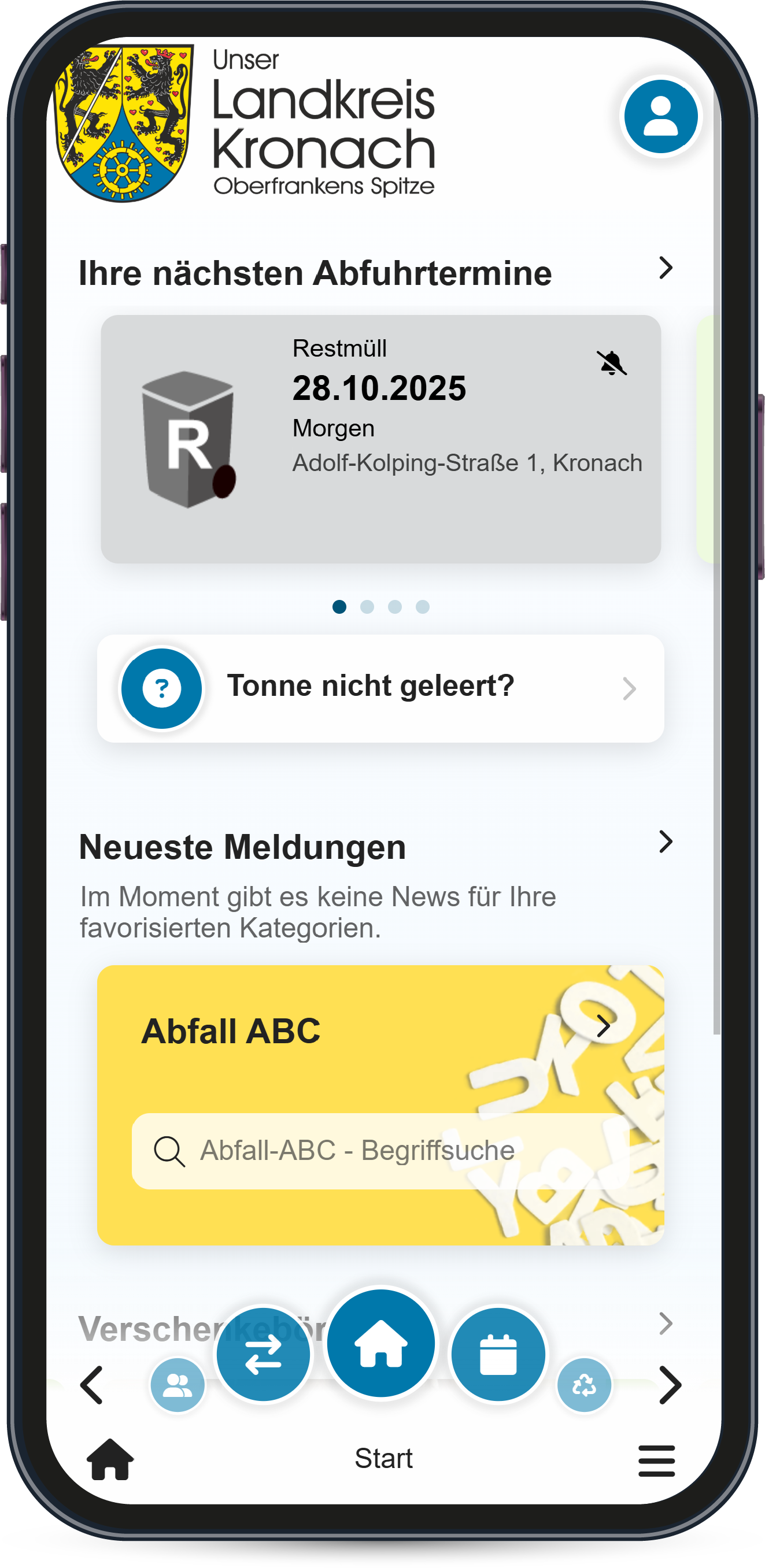Open the Verschenkebörse section arrow
This screenshot has width=765, height=1568.
click(665, 1324)
